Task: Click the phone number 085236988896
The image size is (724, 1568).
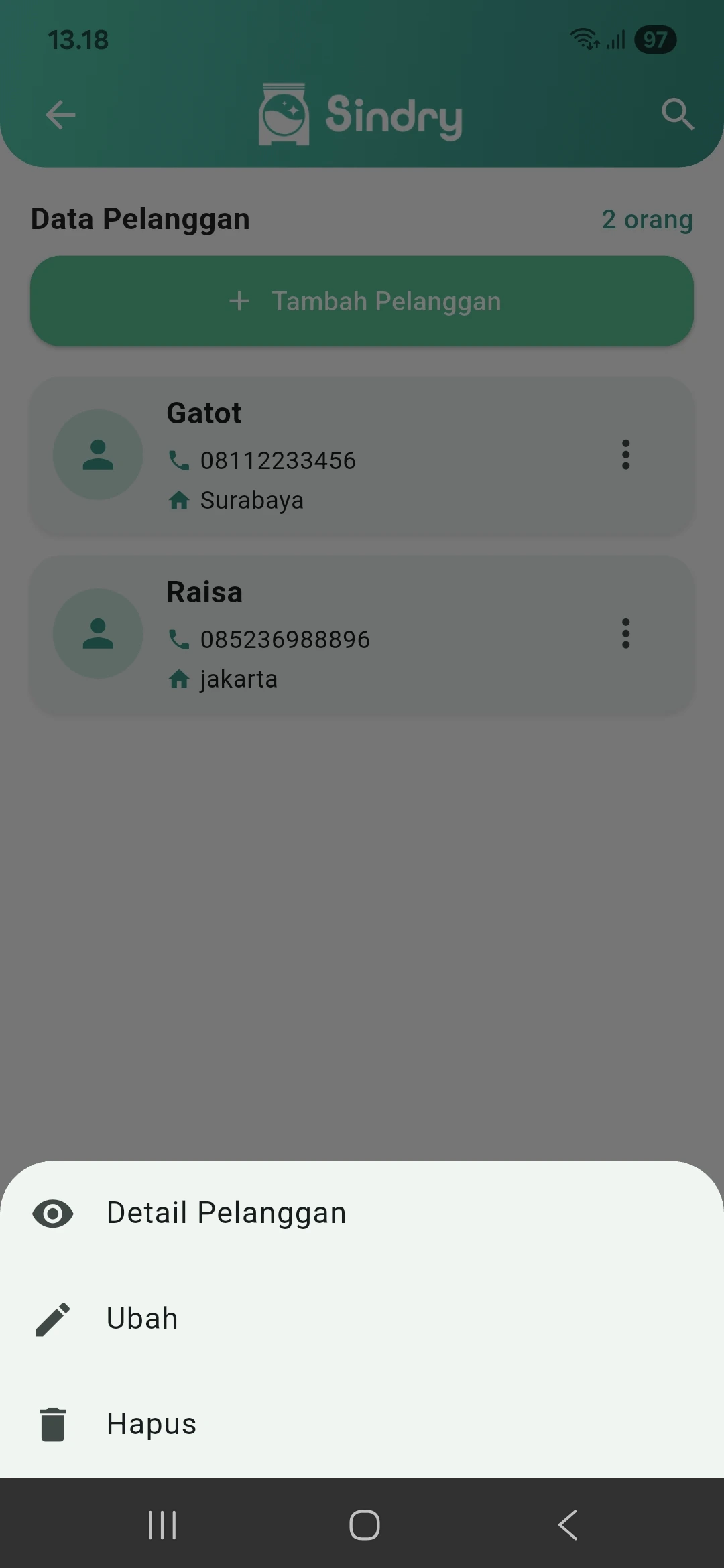Action: pyautogui.click(x=286, y=639)
